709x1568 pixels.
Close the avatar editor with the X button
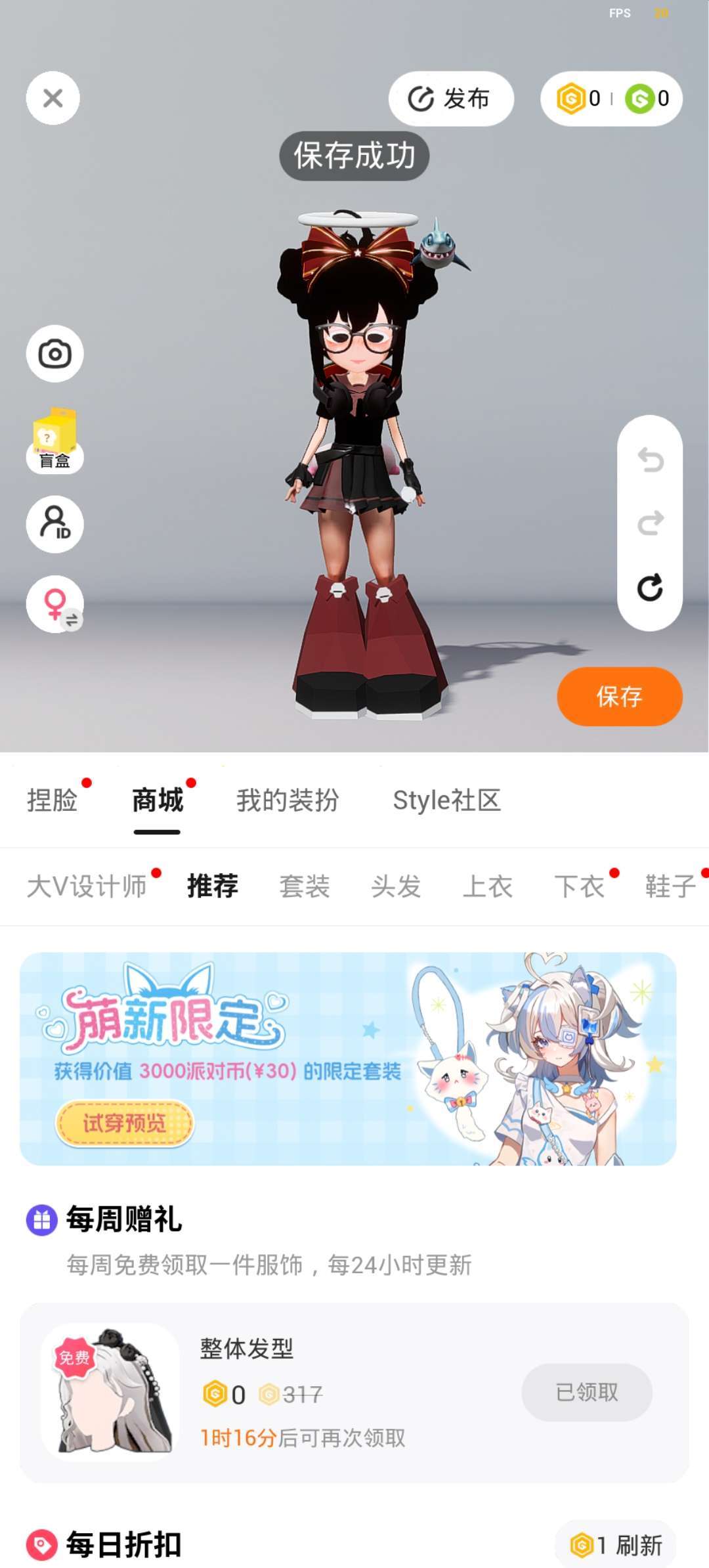tap(53, 98)
